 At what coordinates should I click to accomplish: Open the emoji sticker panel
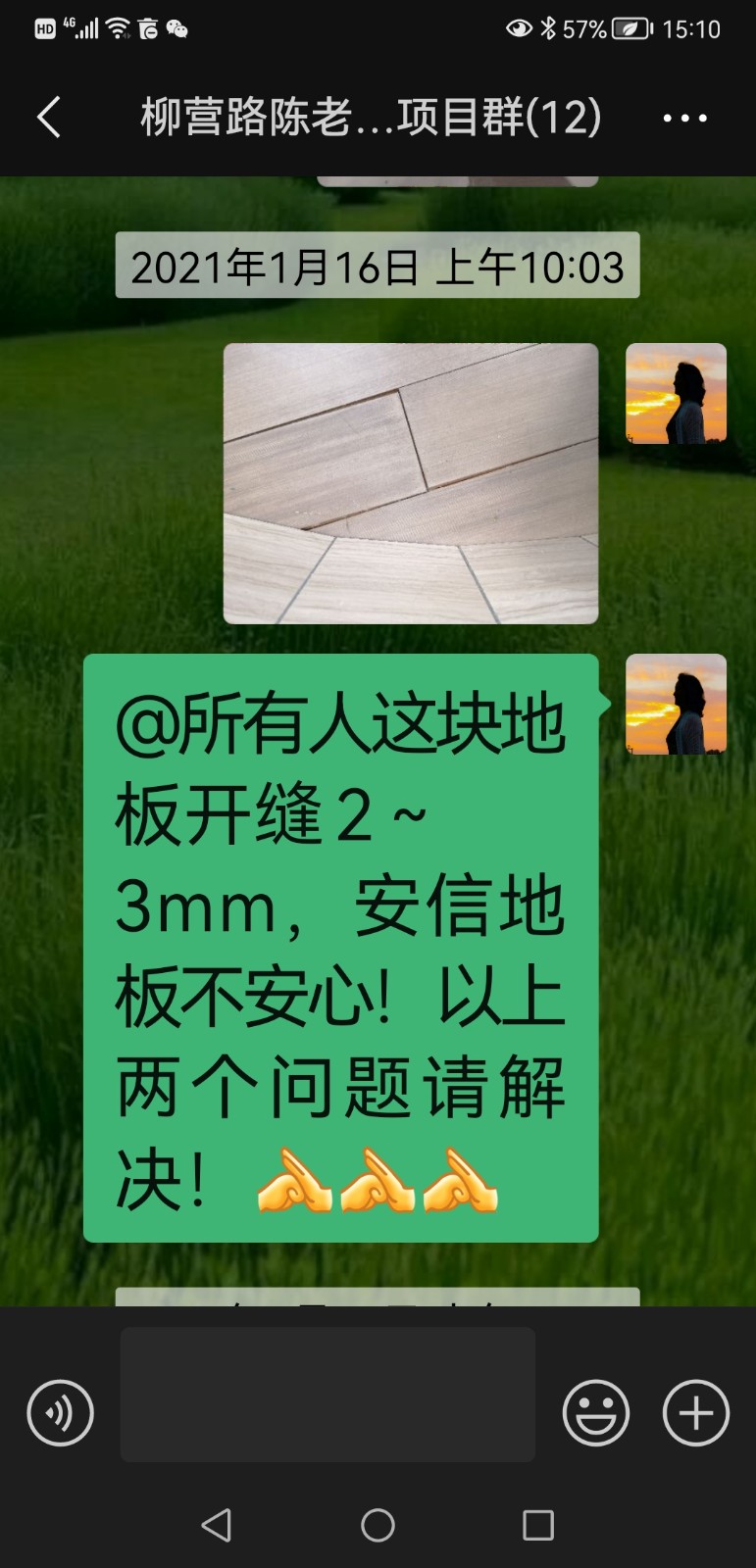pos(595,1412)
